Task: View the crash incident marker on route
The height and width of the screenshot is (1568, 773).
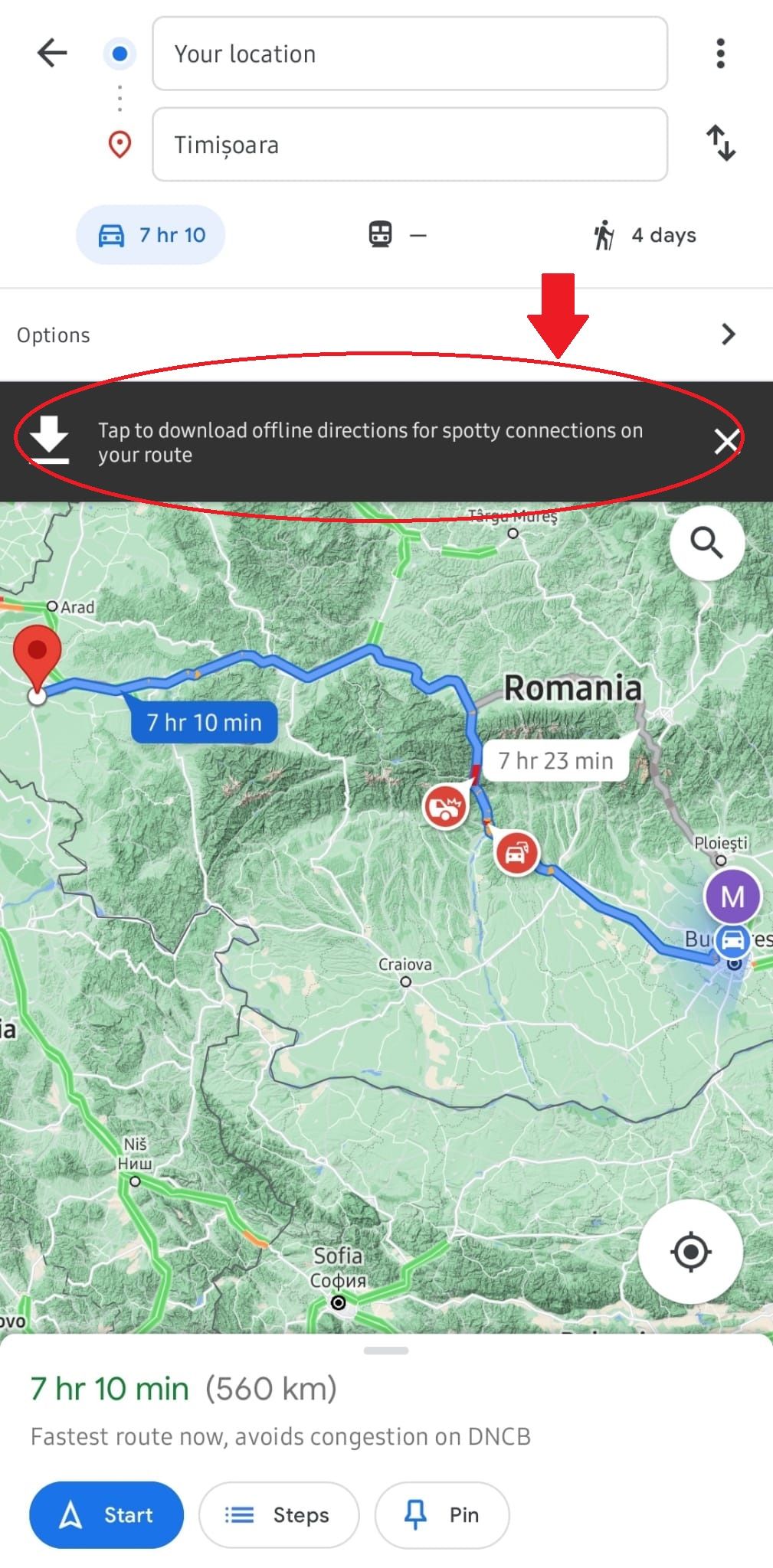Action: pyautogui.click(x=446, y=806)
